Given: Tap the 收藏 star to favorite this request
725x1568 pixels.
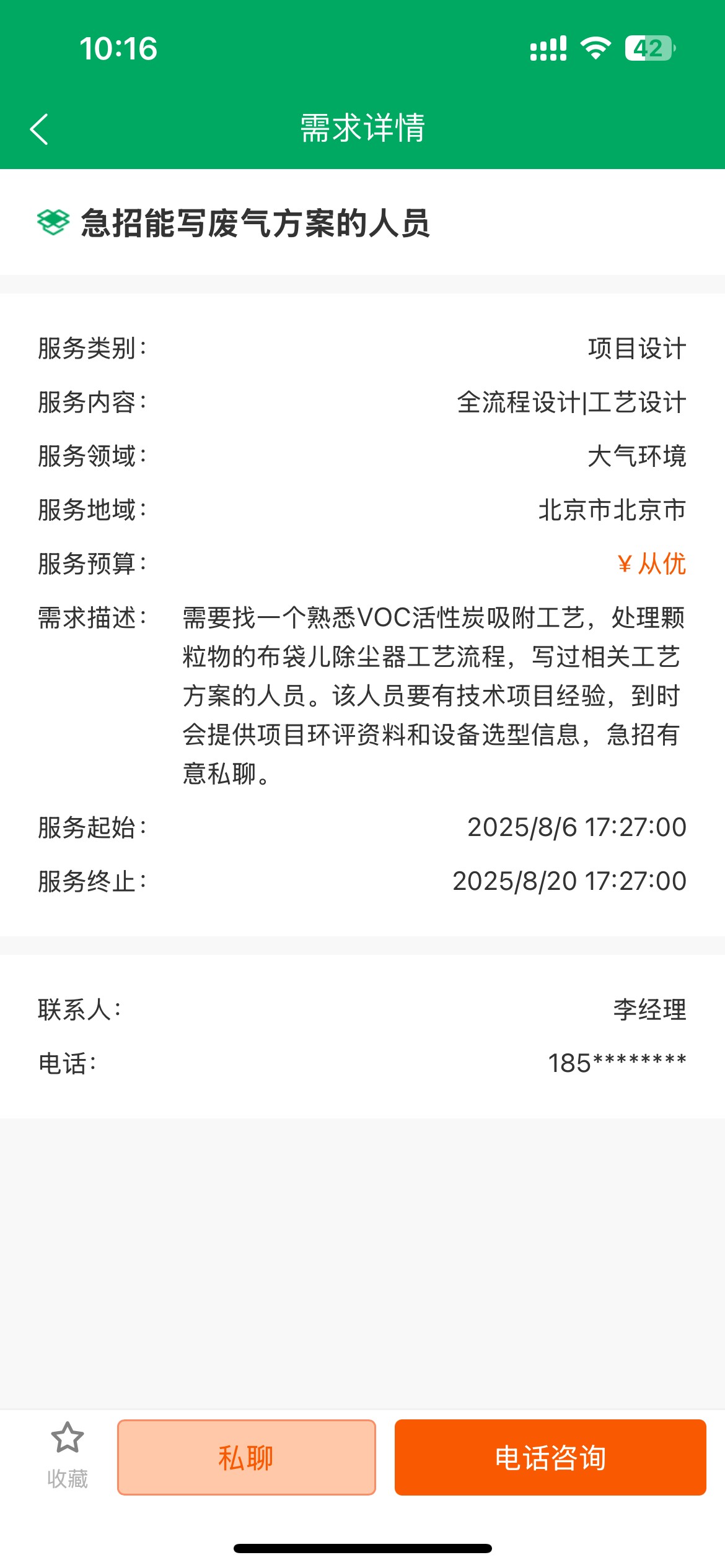Looking at the screenshot, I should [x=67, y=1454].
